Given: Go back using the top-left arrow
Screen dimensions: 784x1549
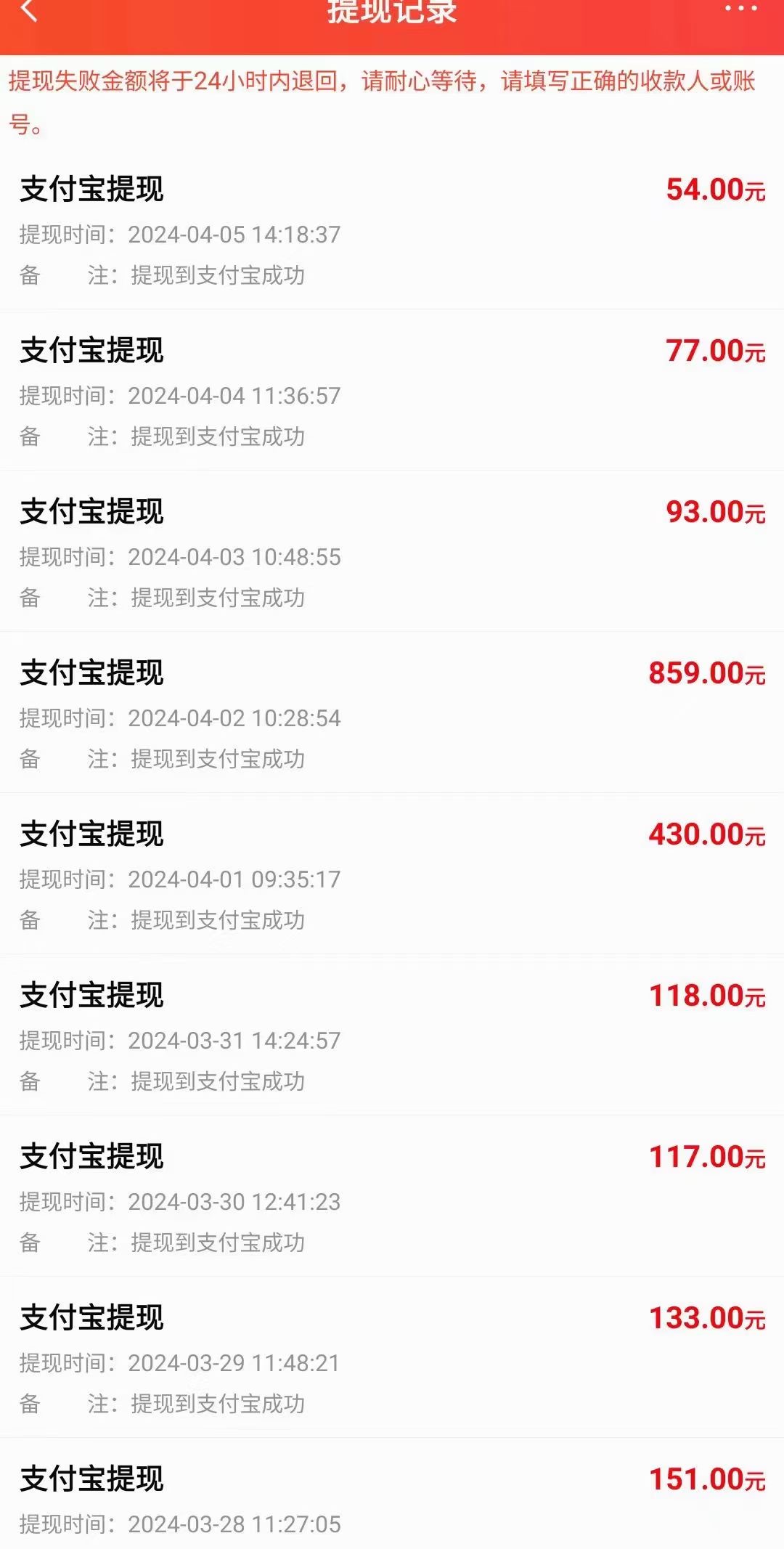Looking at the screenshot, I should click(x=29, y=10).
